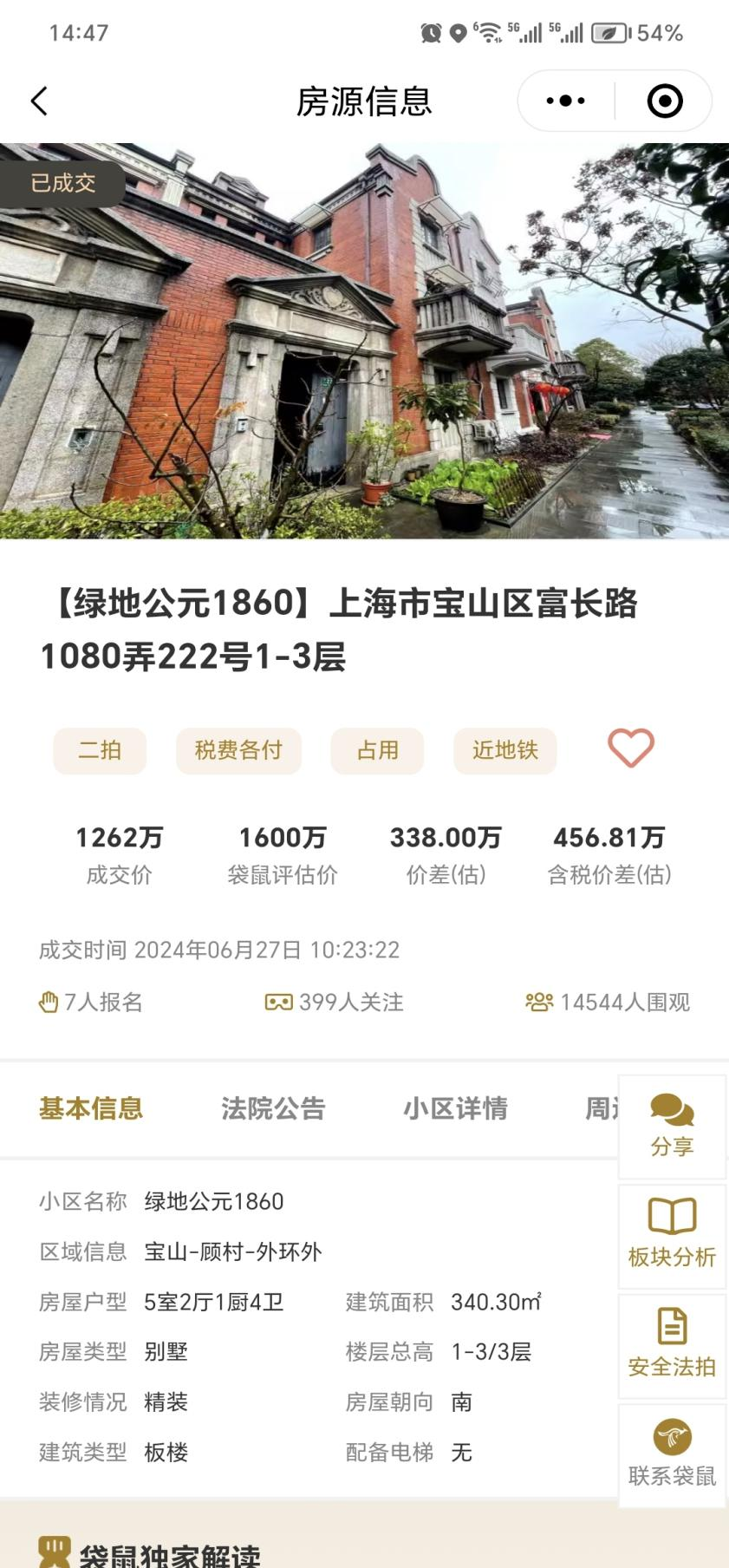Open the mini-program more options menu
This screenshot has height=1568, width=729.
tap(564, 100)
